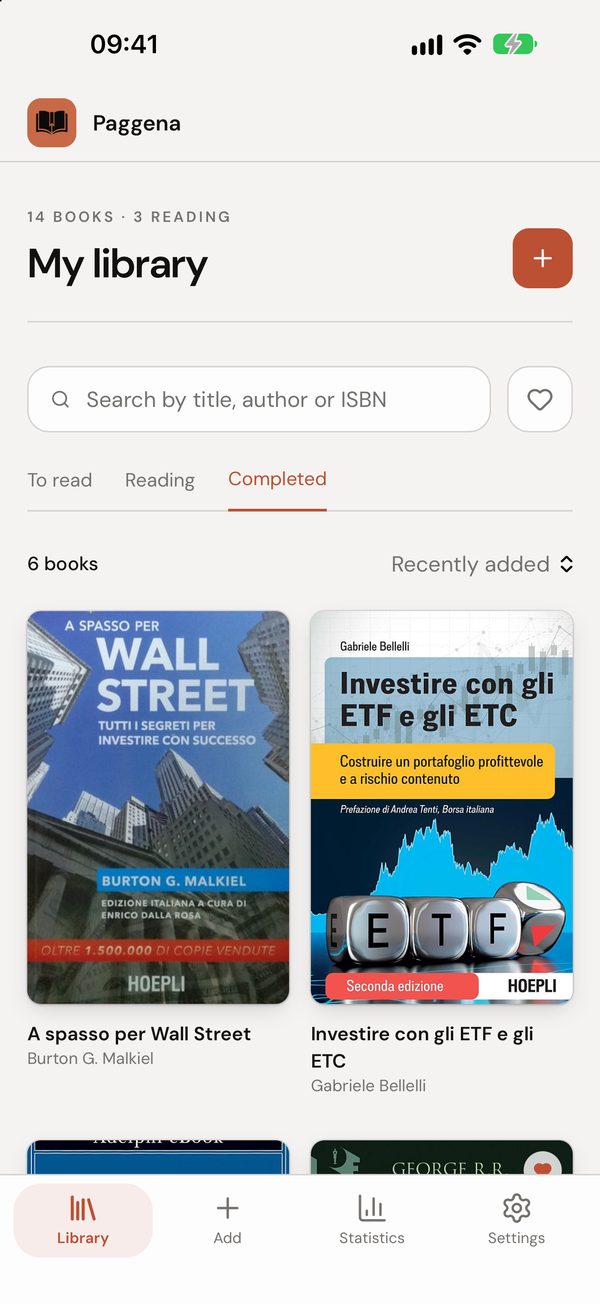The width and height of the screenshot is (600, 1304).
Task: Switch to the To read tab
Action: (x=60, y=480)
